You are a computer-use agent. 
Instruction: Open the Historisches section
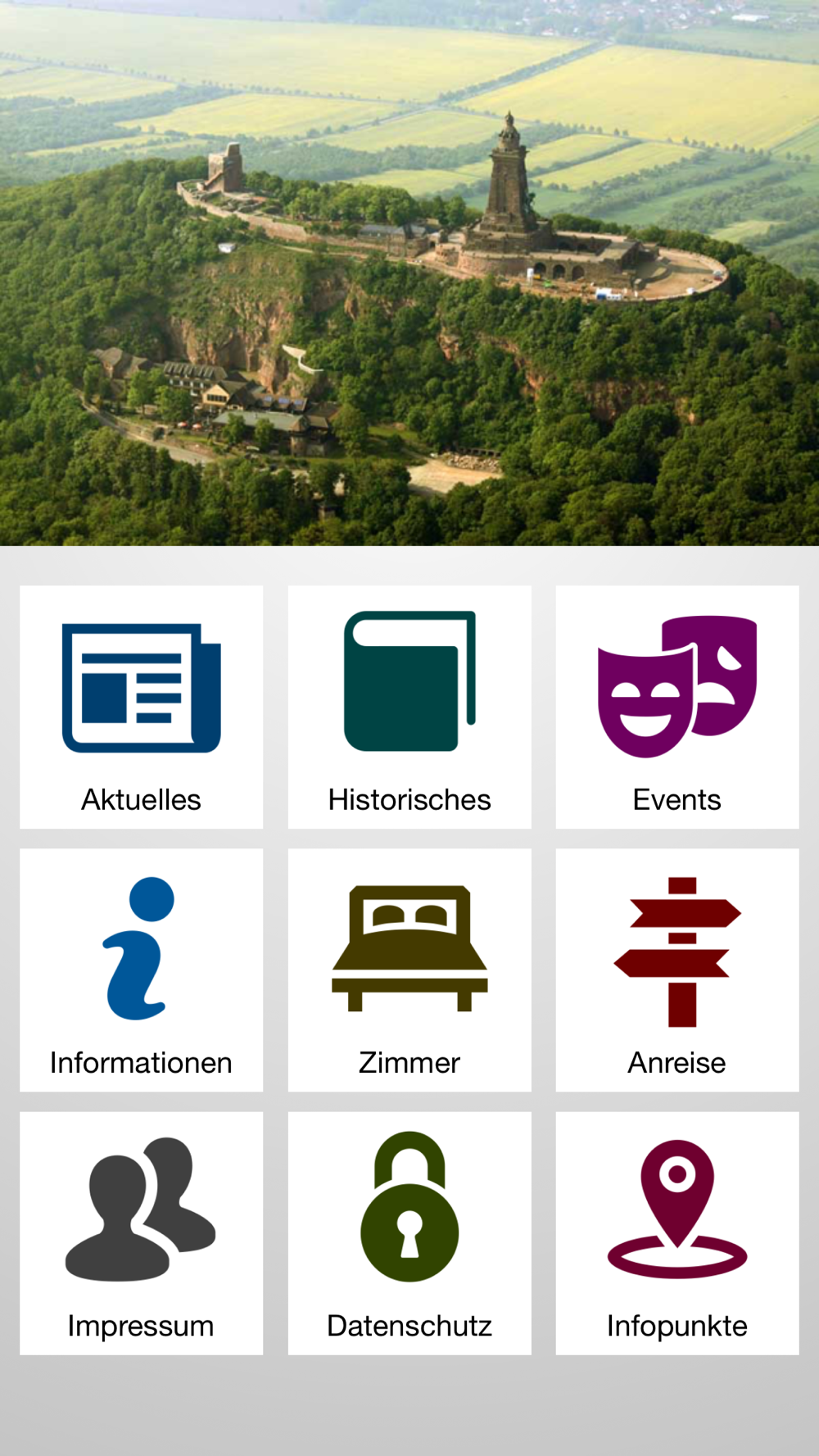tap(409, 707)
